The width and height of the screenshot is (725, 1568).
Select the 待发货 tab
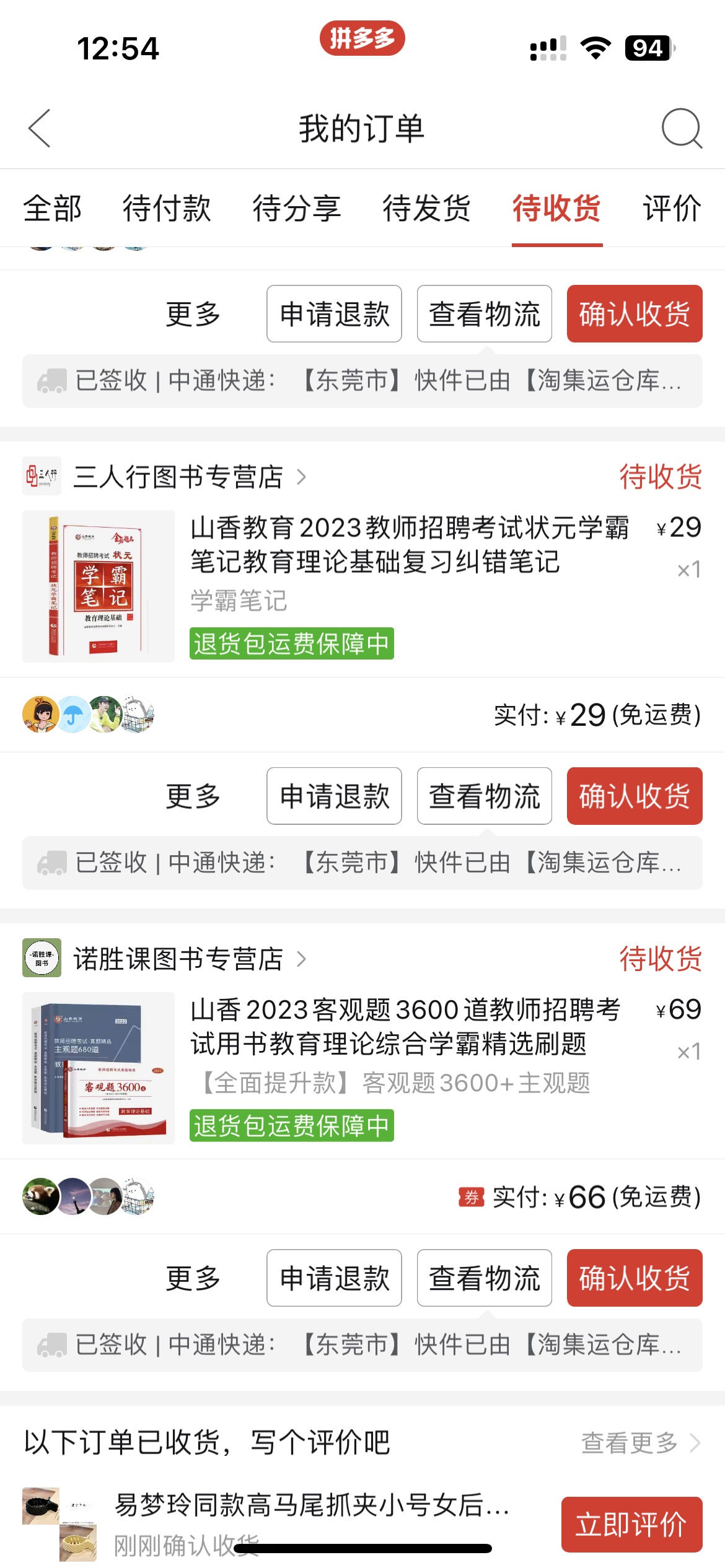tap(426, 209)
